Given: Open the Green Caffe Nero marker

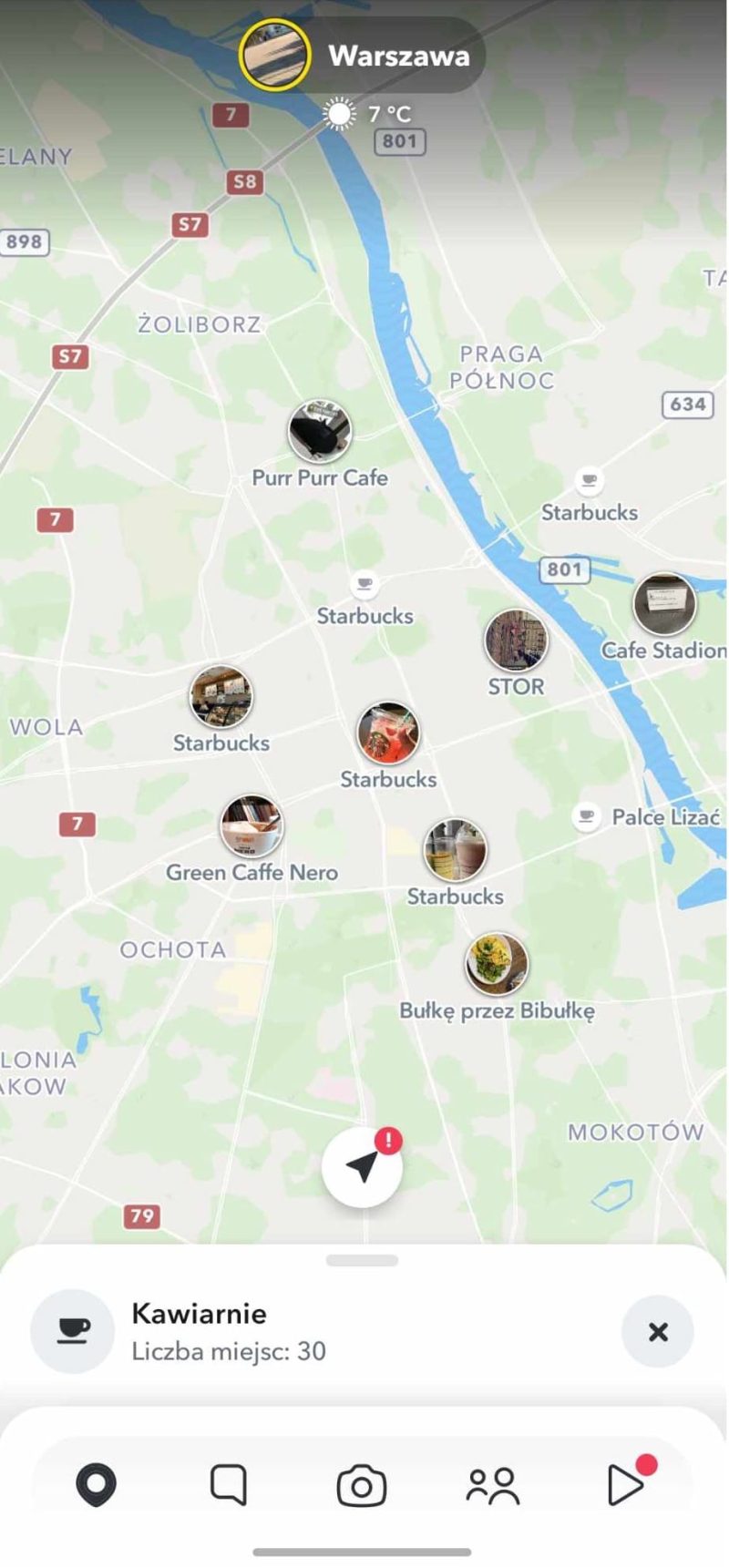Looking at the screenshot, I should (x=252, y=826).
